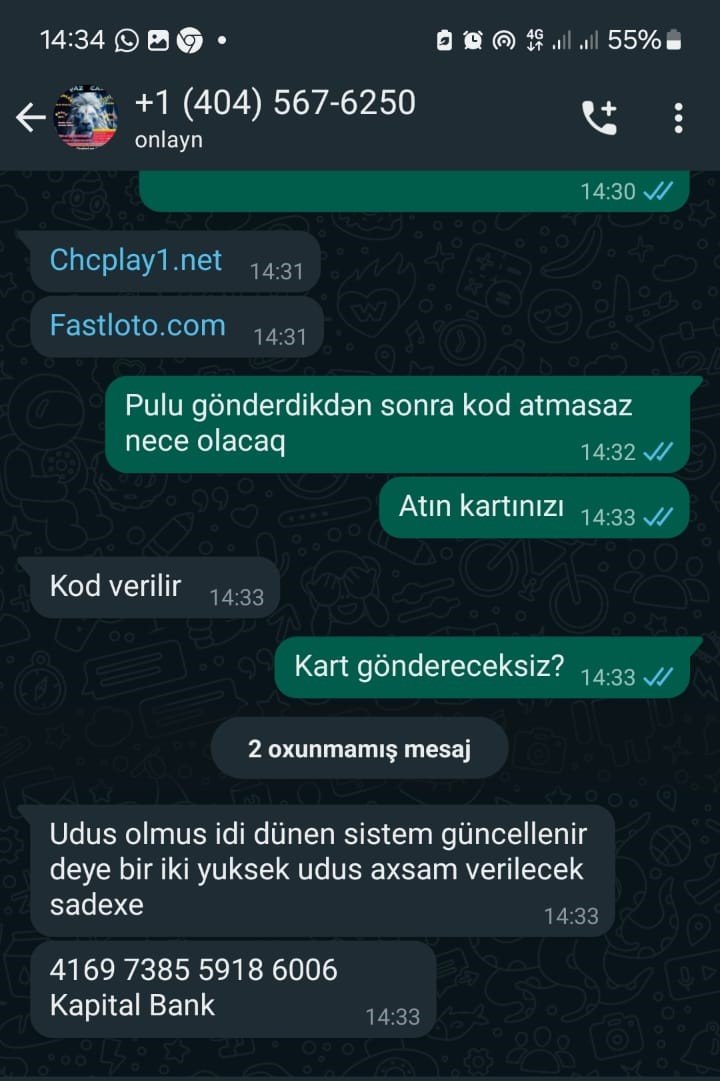720x1081 pixels.
Task: Visit the Fastloto.com link
Action: [138, 325]
